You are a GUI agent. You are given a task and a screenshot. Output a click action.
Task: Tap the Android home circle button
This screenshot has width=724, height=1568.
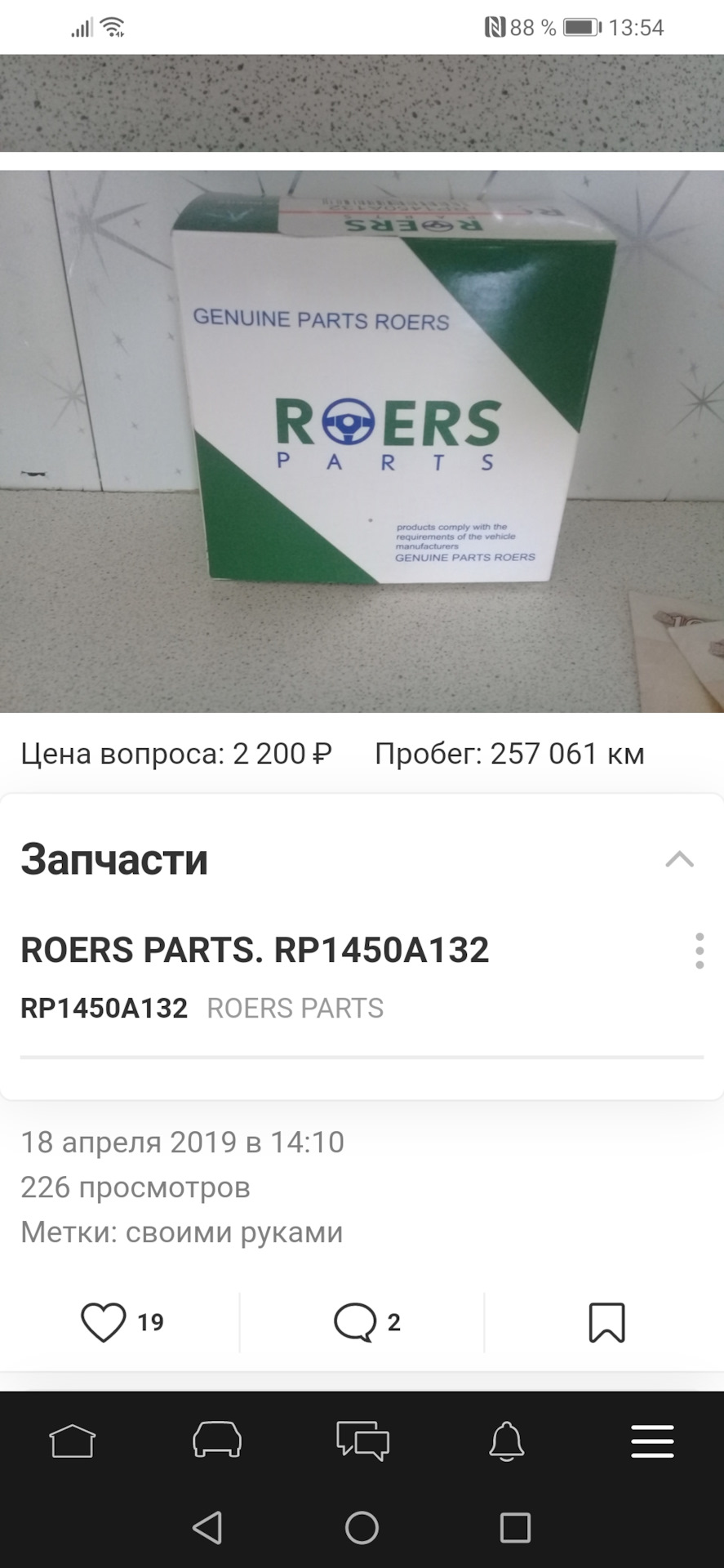click(362, 1529)
